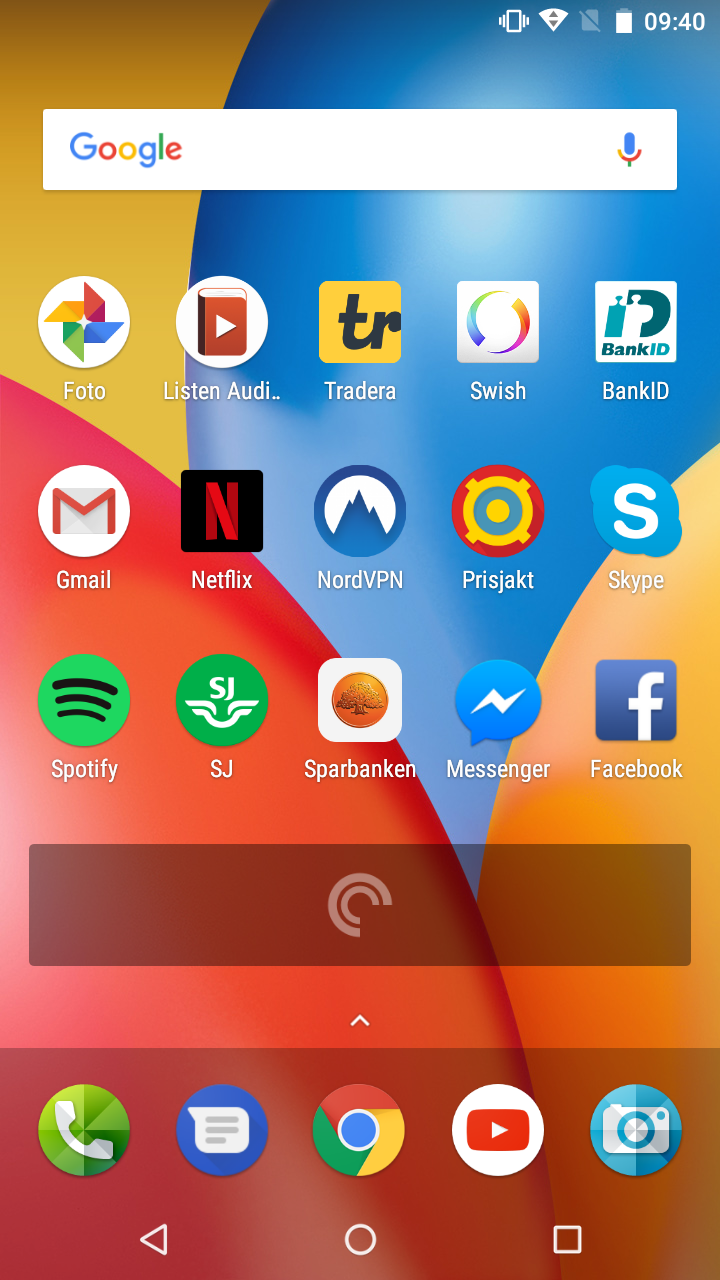This screenshot has height=1280, width=720.
Task: Open Chrome browser from the dock
Action: (x=359, y=1130)
